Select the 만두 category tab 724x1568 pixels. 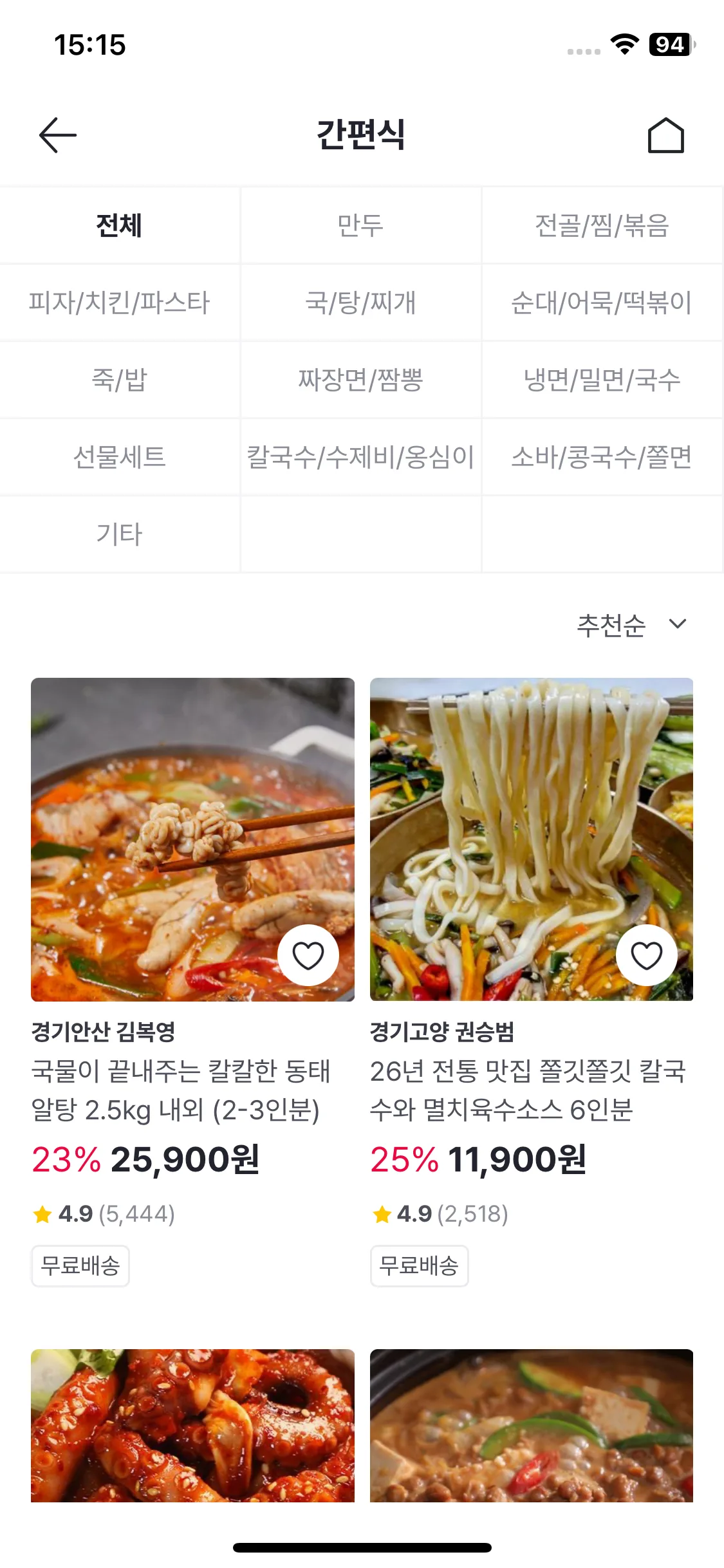(361, 225)
